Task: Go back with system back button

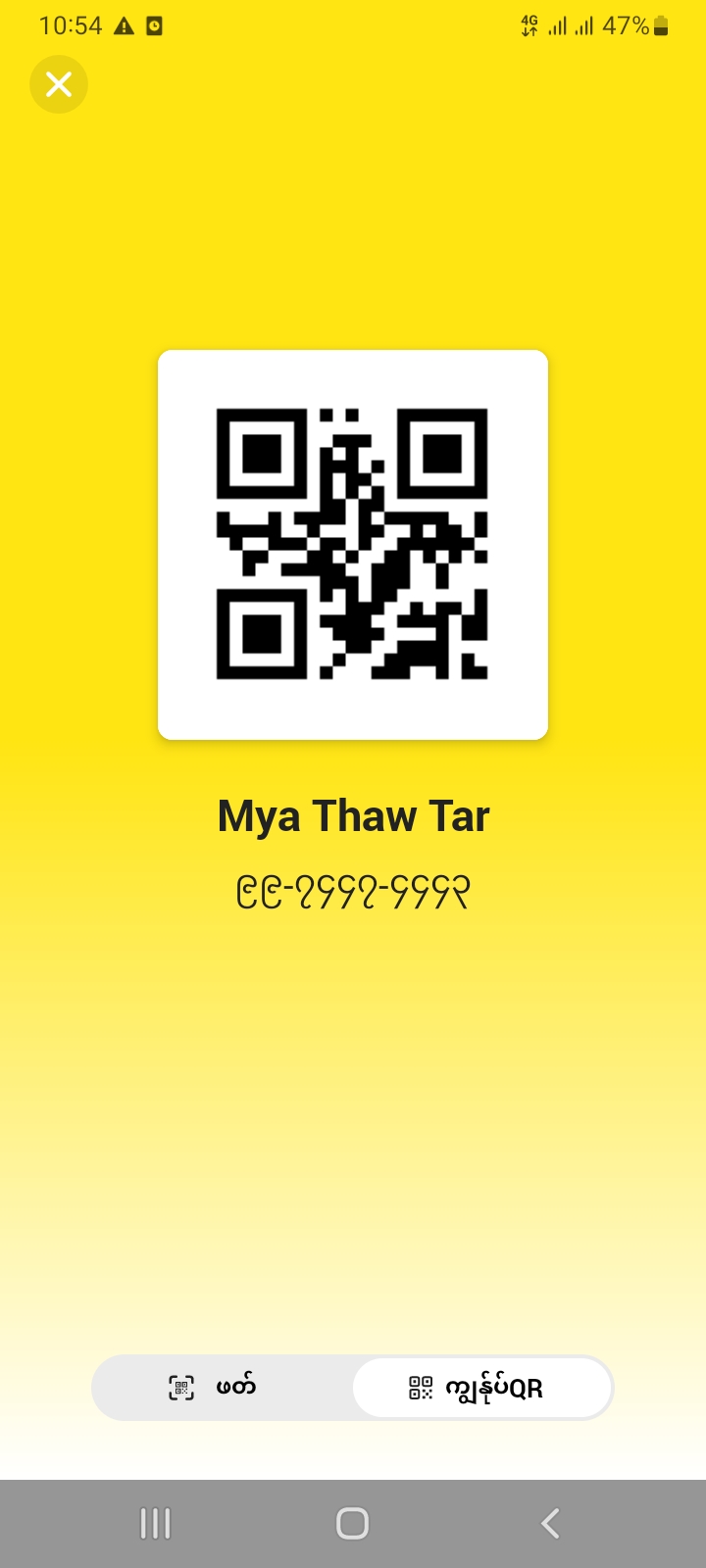Action: pyautogui.click(x=550, y=1523)
